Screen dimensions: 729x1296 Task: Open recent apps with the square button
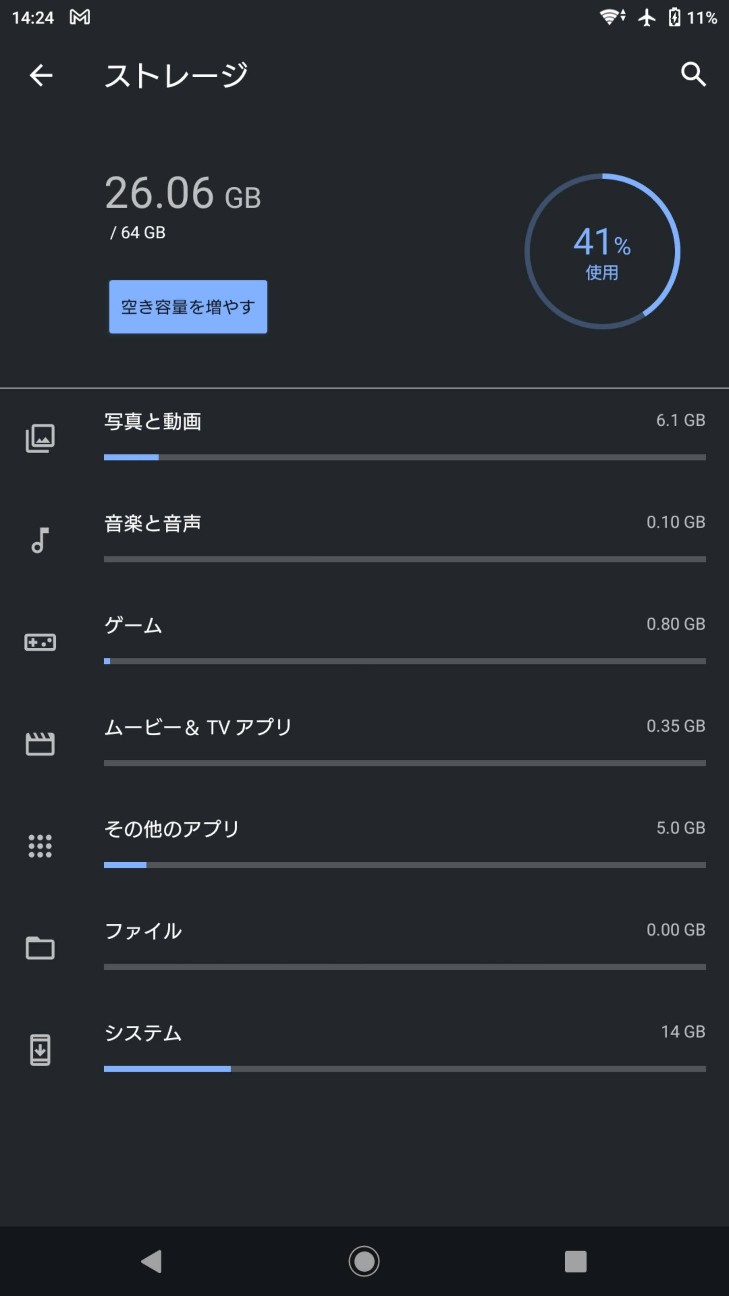(x=575, y=1261)
